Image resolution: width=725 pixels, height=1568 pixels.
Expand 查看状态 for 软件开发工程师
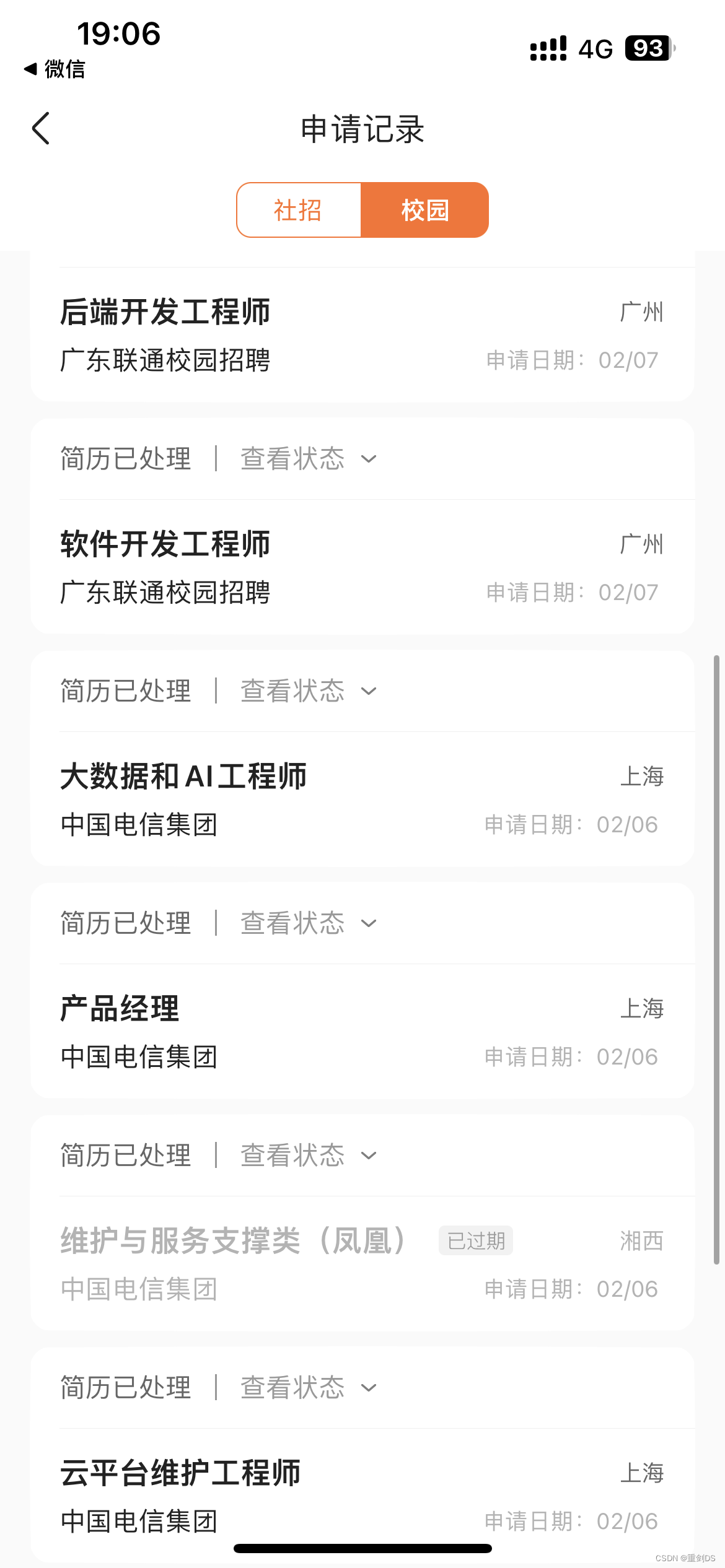click(308, 459)
